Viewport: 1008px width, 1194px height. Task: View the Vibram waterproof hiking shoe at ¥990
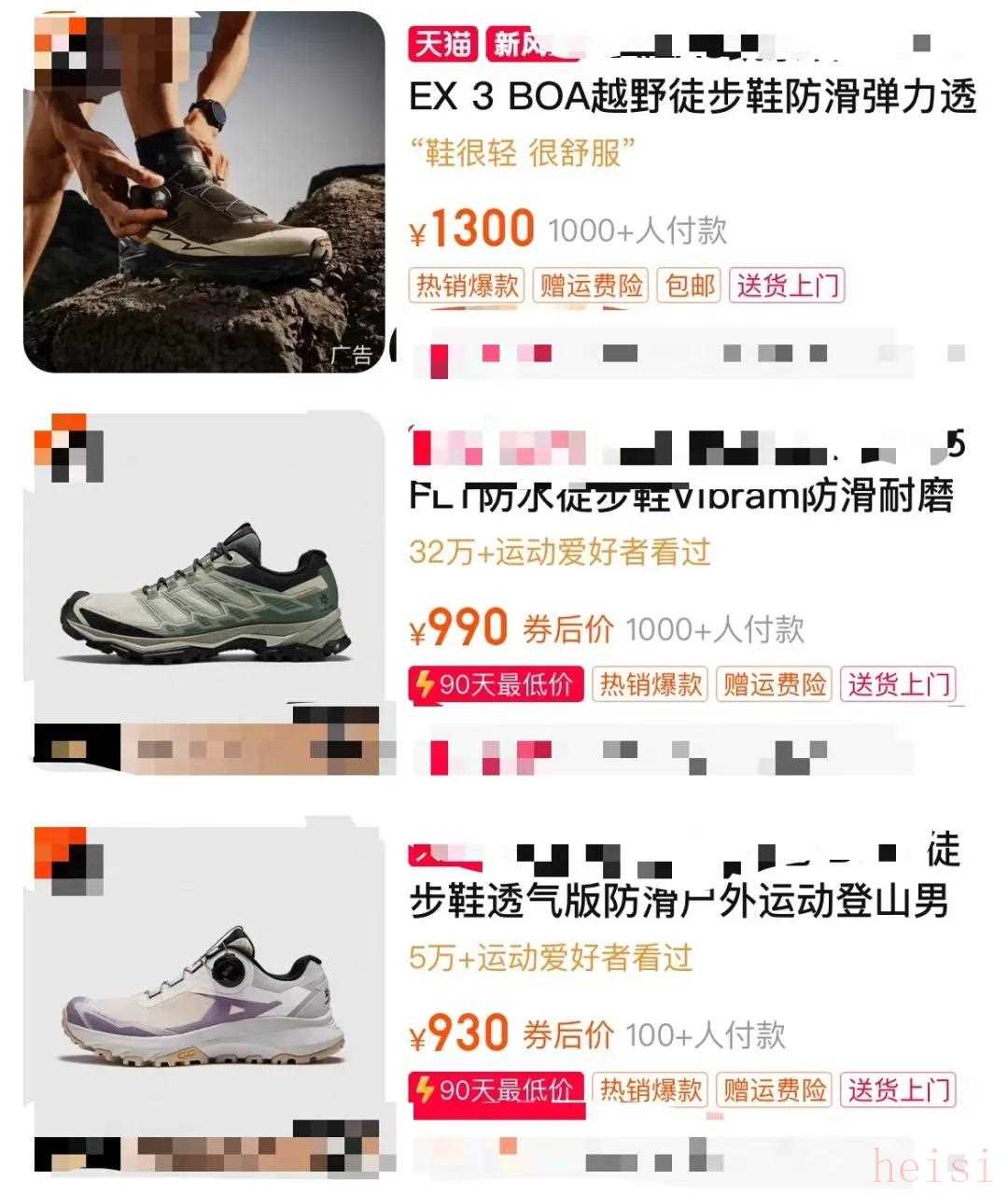coord(679,496)
